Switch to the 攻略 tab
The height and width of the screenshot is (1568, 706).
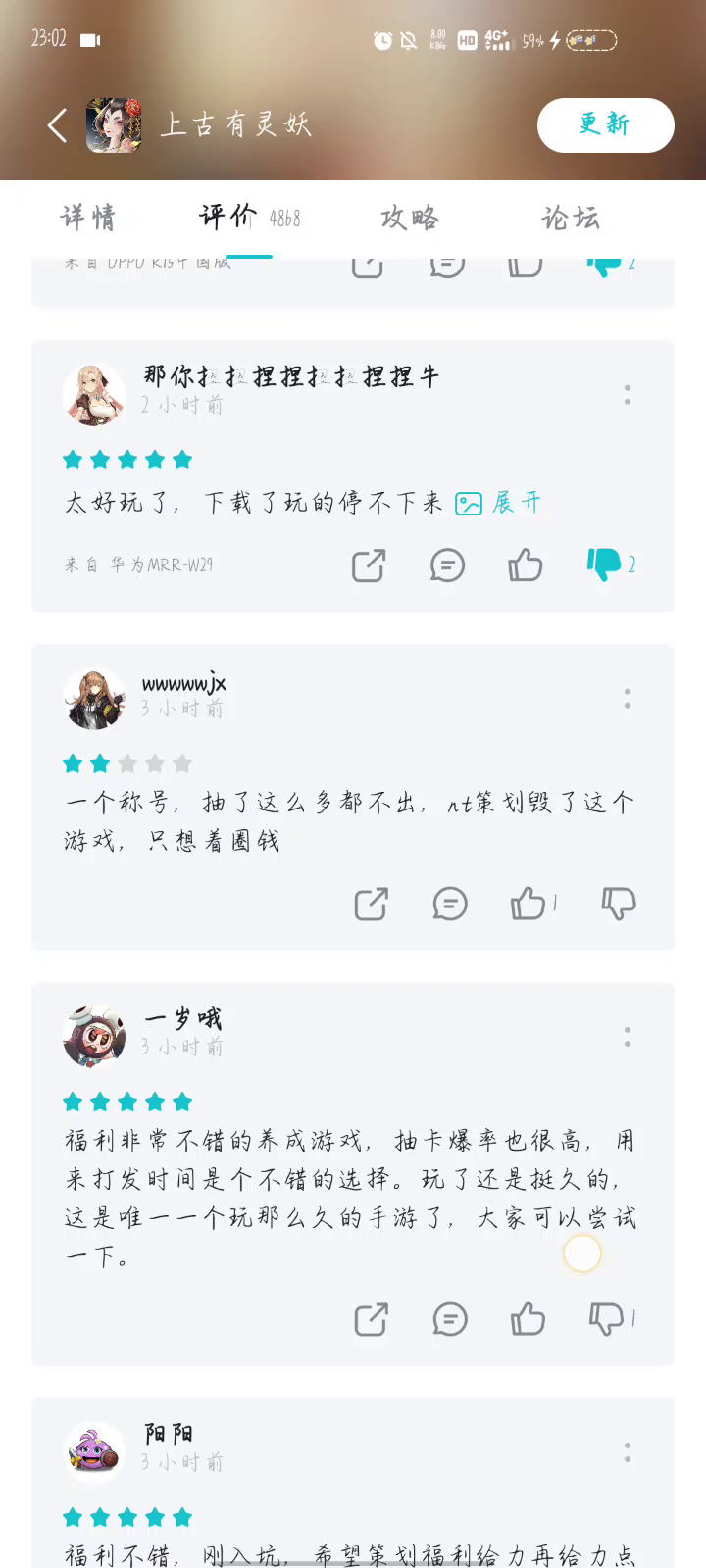coord(410,218)
